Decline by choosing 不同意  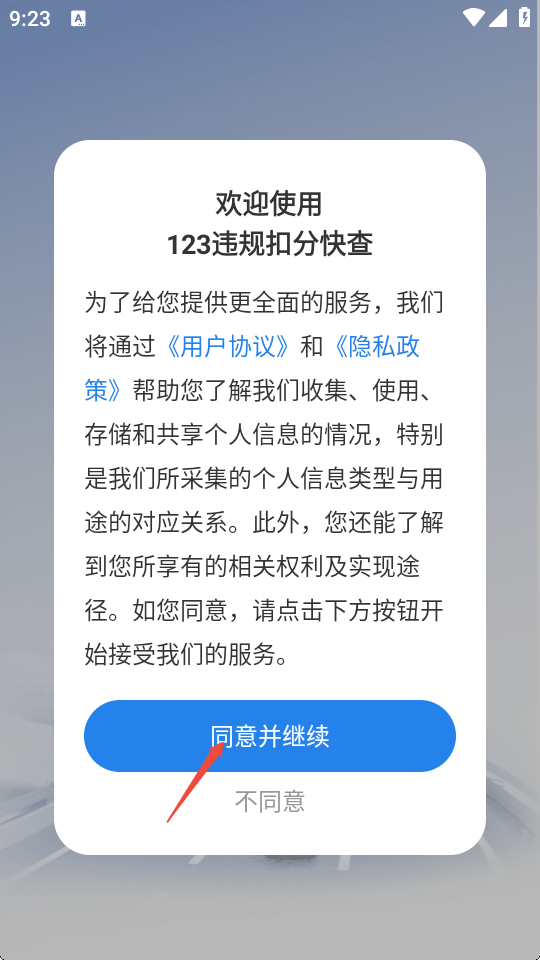pyautogui.click(x=270, y=801)
